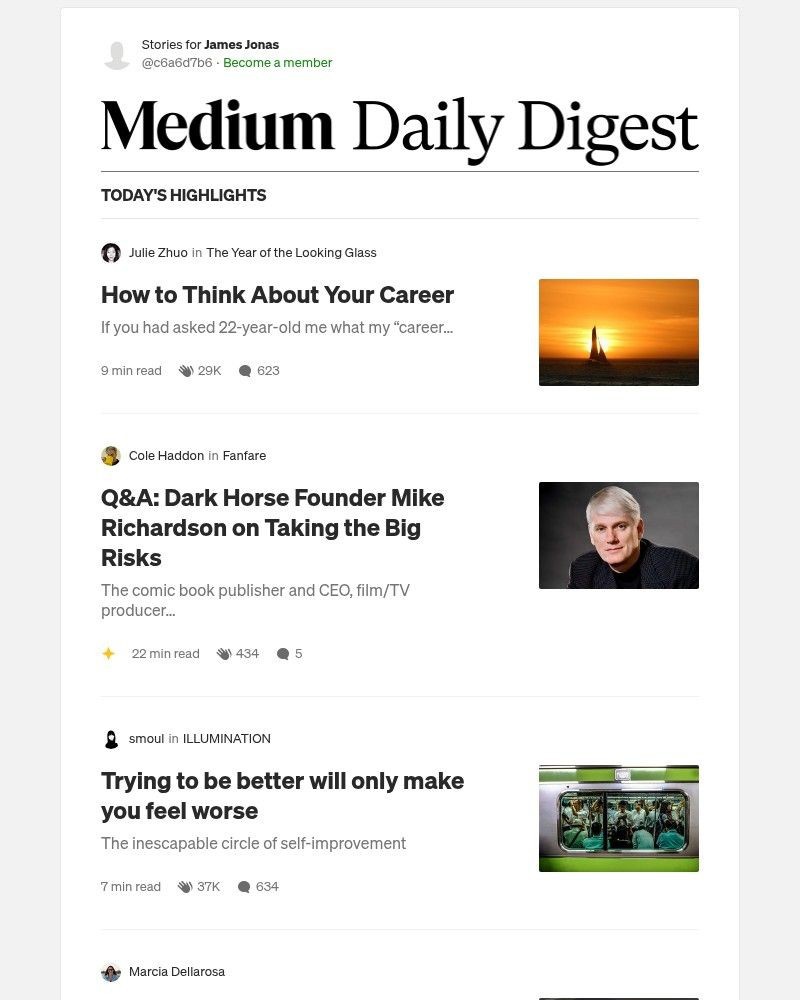The image size is (800, 1000).
Task: Open author smoul's profile
Action: [x=146, y=739]
